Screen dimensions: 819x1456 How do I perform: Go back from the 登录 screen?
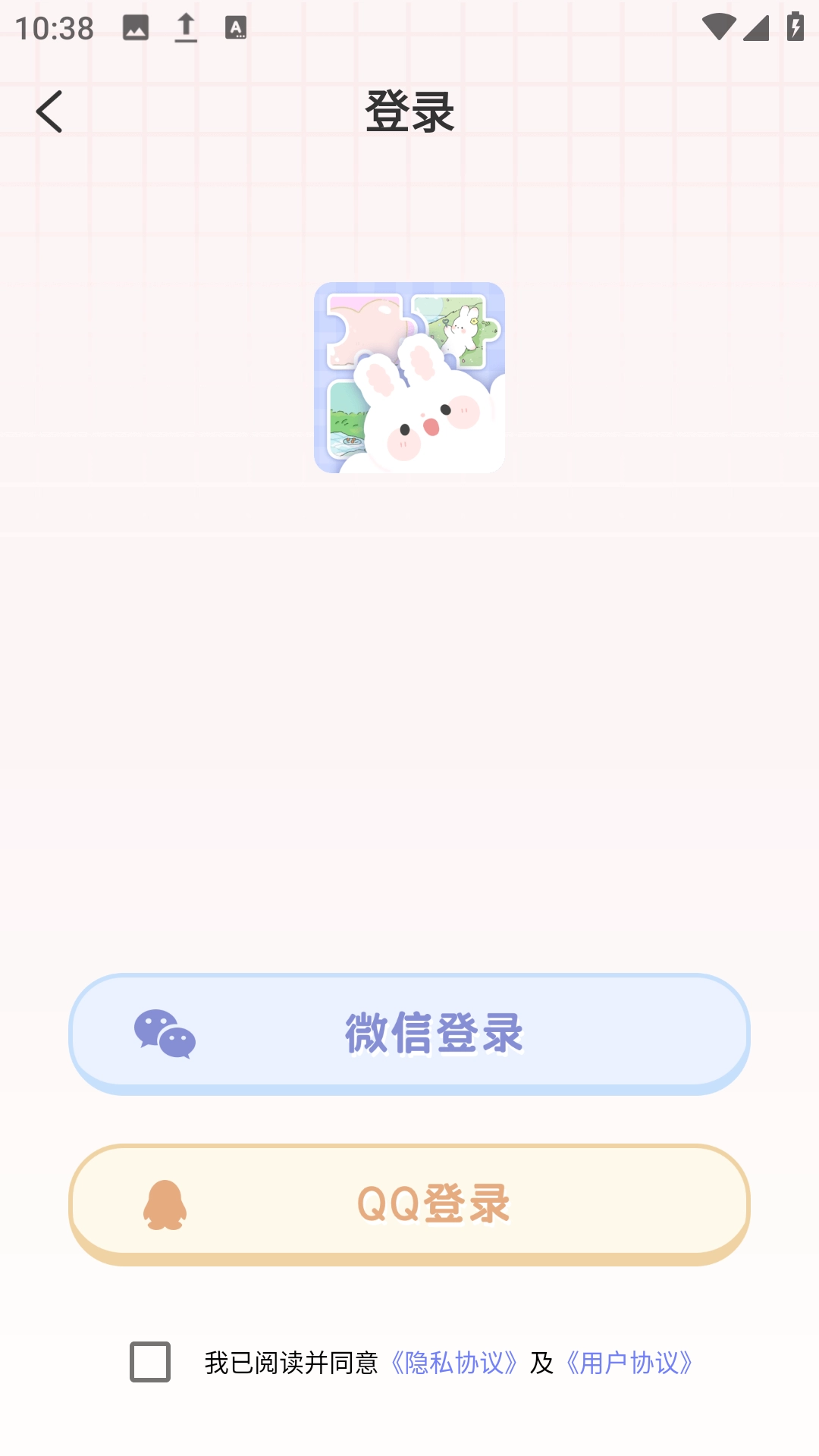click(50, 112)
